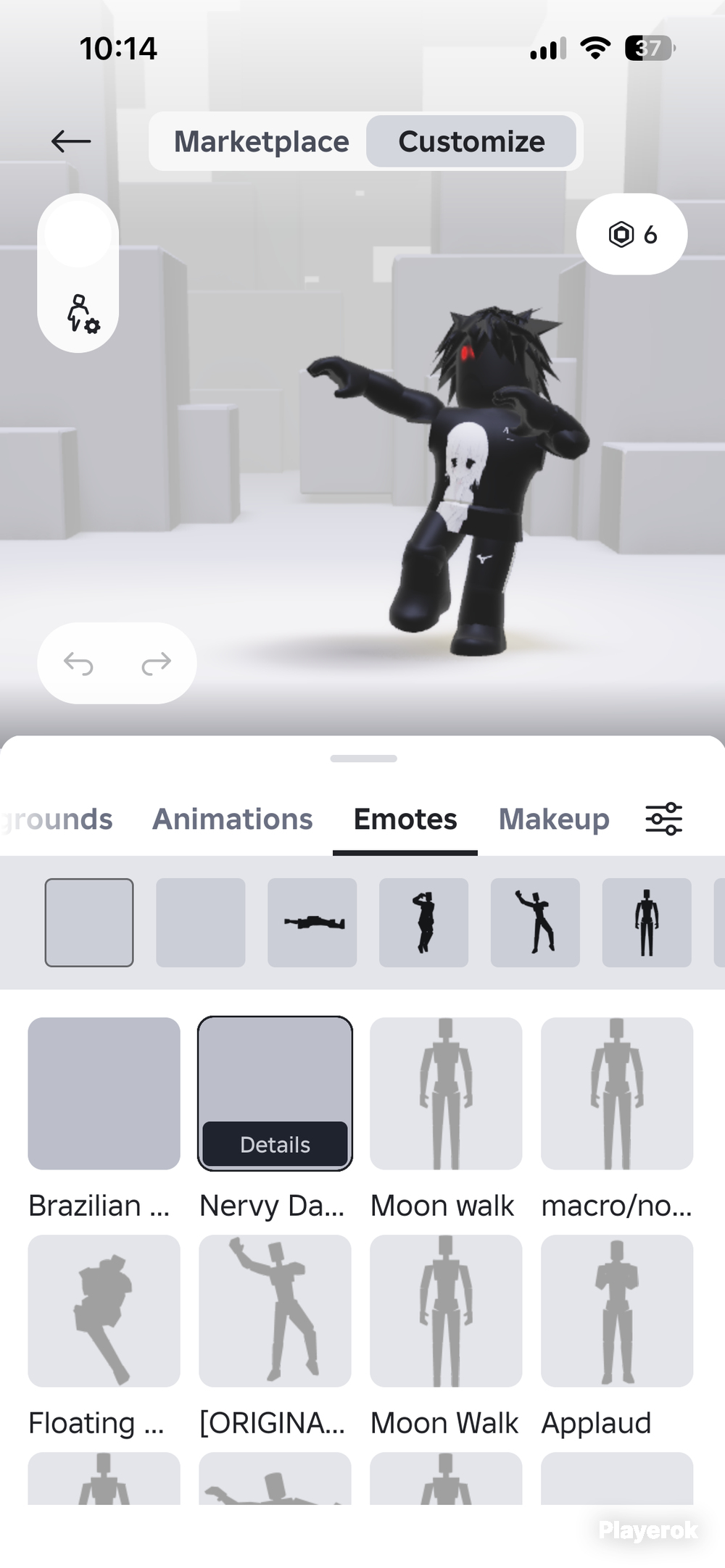Open the filter sliders icon

coord(663,819)
